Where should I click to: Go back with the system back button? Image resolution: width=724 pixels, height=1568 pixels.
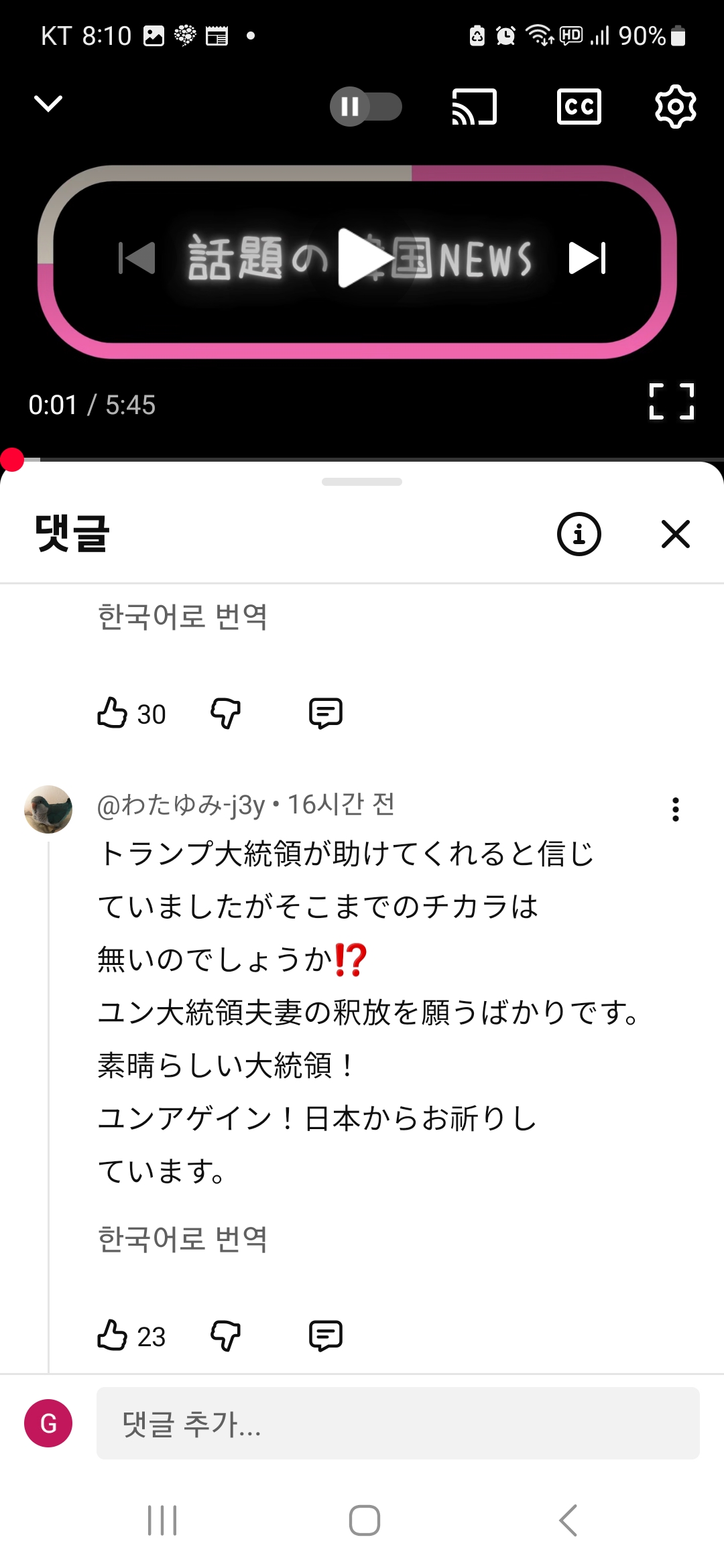click(x=568, y=1520)
